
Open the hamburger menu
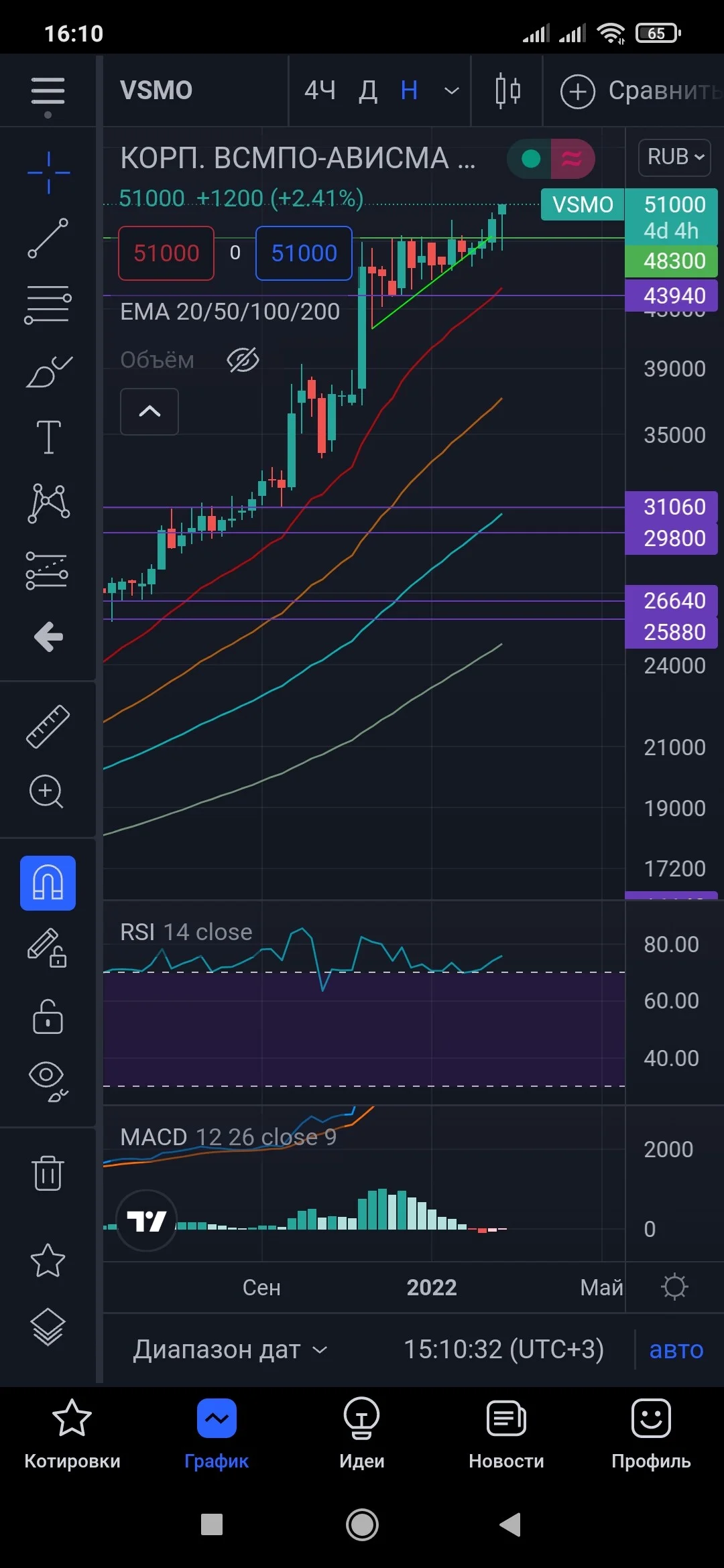click(48, 91)
